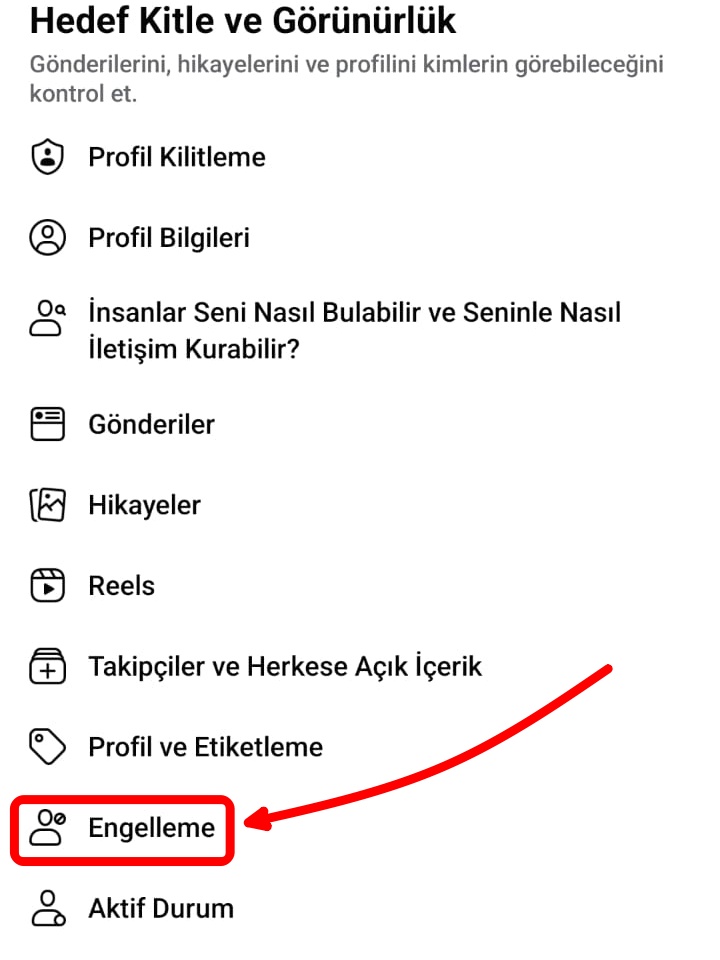Open Profil Kilitleme settings
This screenshot has width=720, height=960.
[177, 156]
